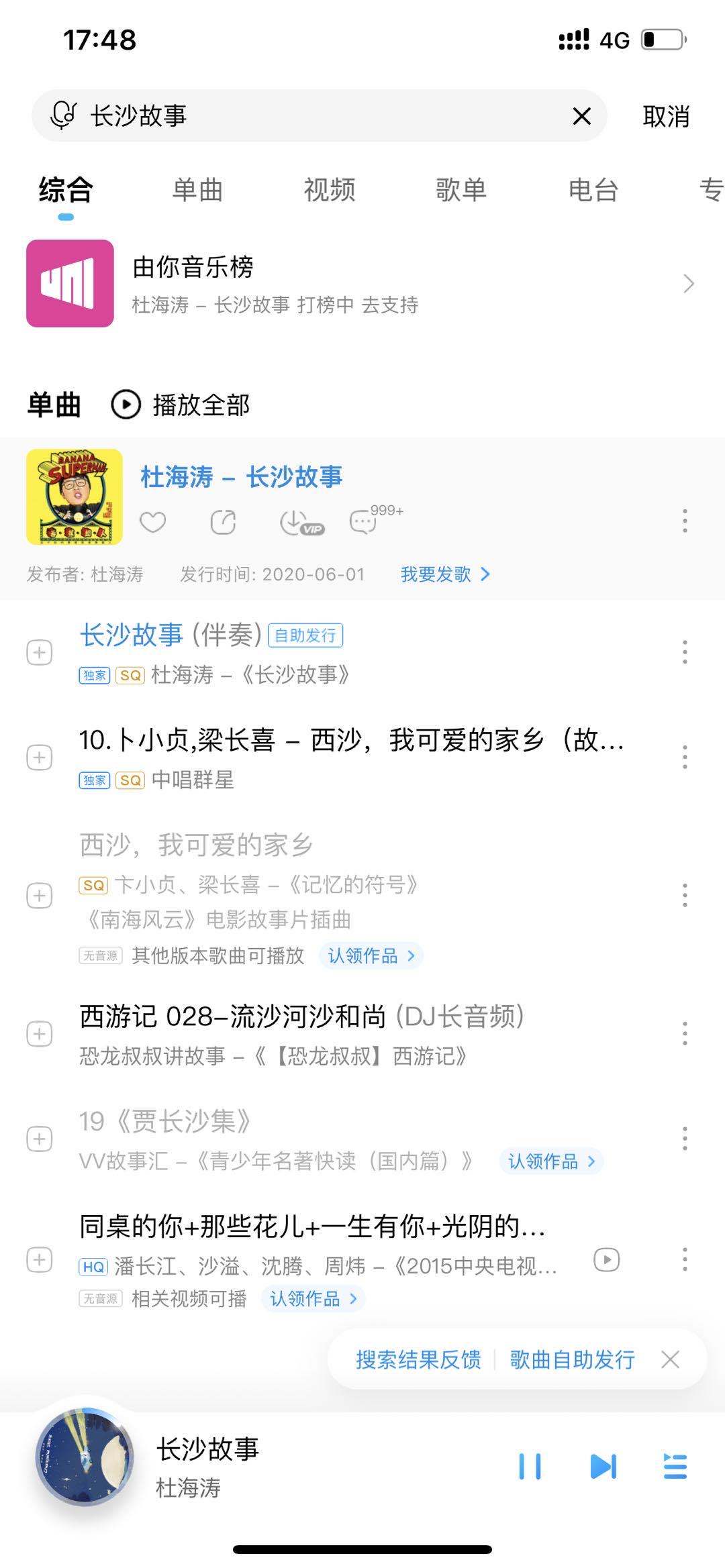Open the 999+ comments for 长沙故事

[x=363, y=522]
